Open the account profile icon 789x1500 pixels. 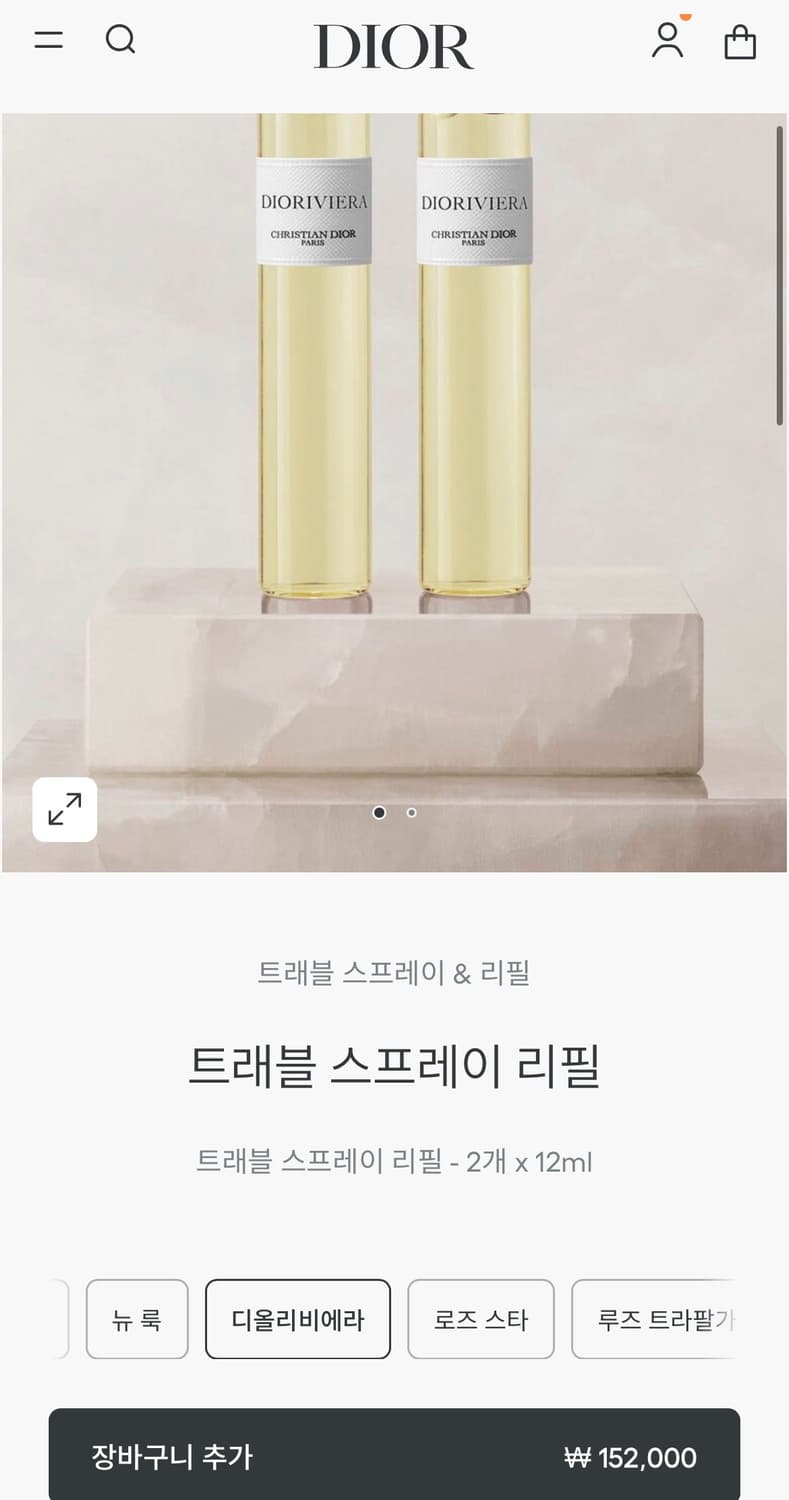pyautogui.click(x=667, y=42)
